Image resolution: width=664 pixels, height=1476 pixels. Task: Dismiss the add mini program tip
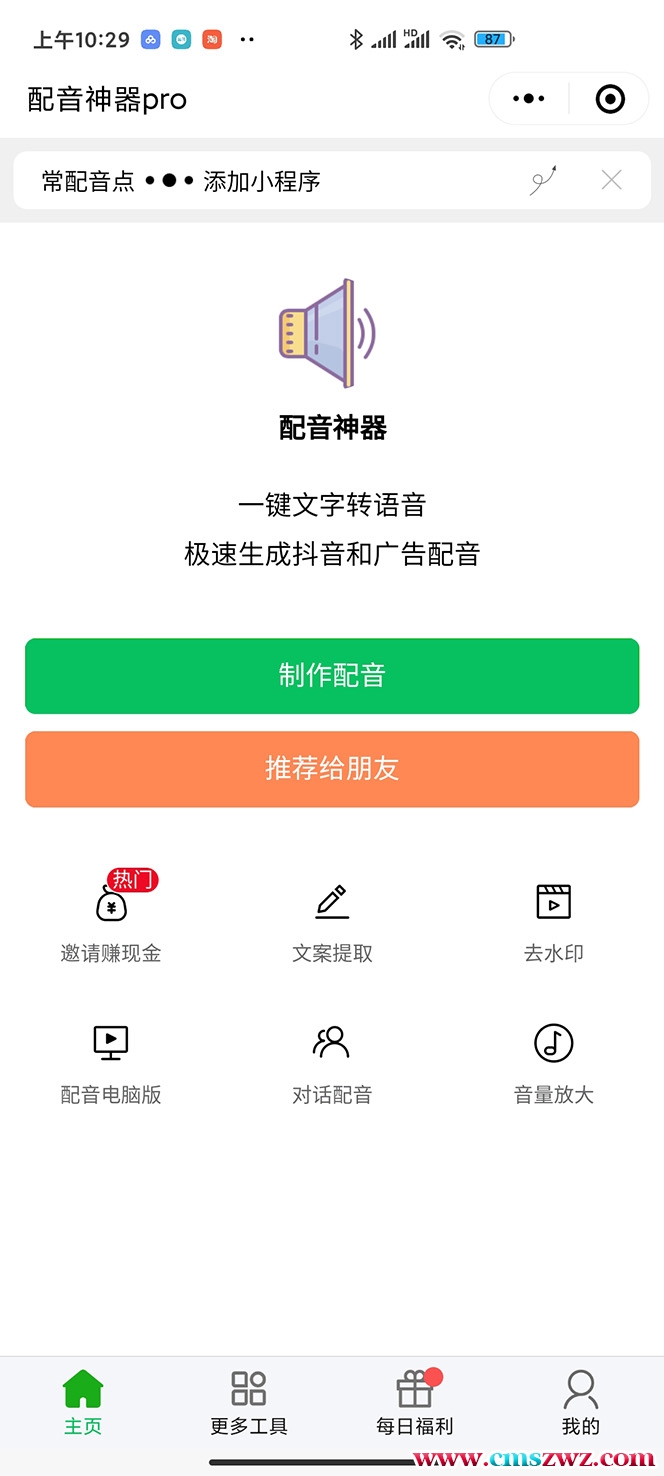point(611,181)
